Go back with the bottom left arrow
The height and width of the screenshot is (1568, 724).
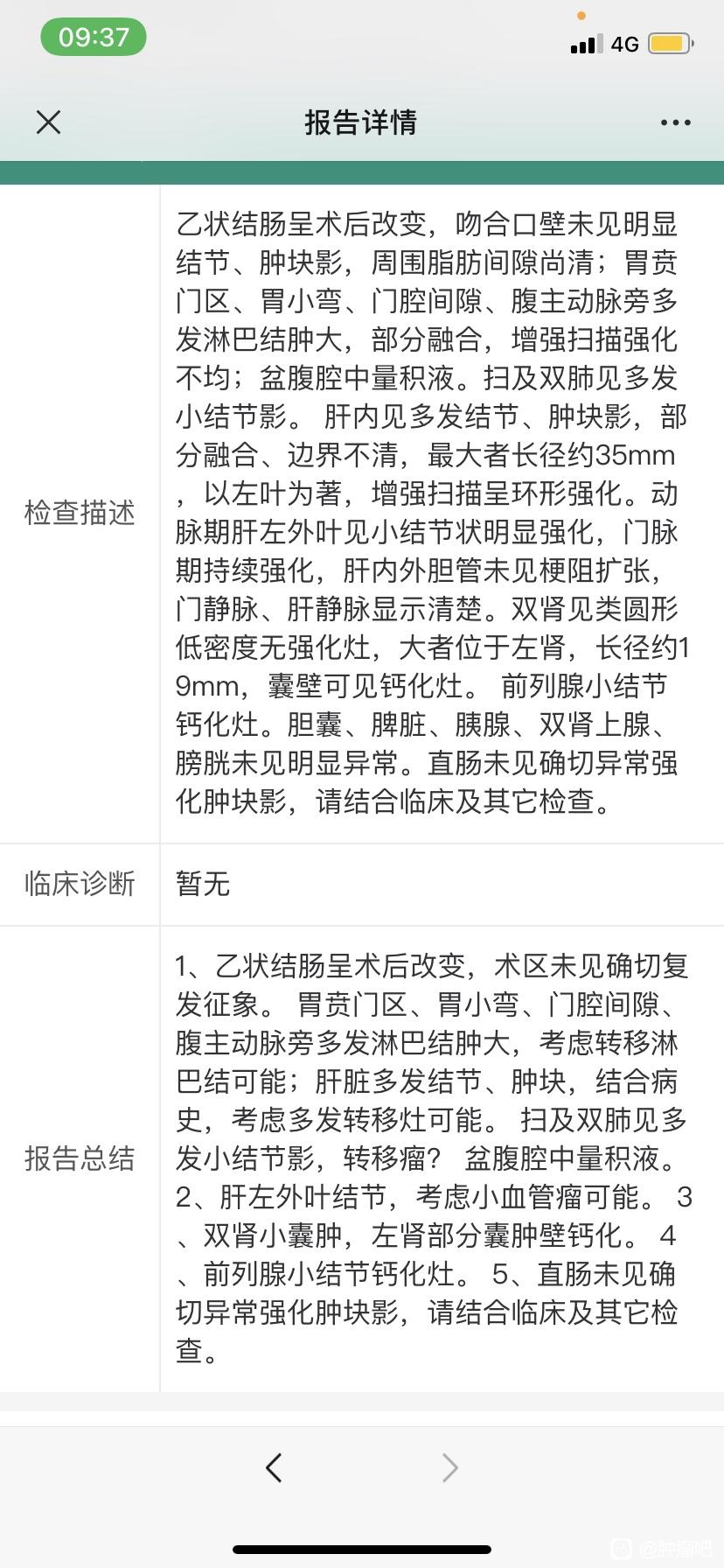[274, 1467]
